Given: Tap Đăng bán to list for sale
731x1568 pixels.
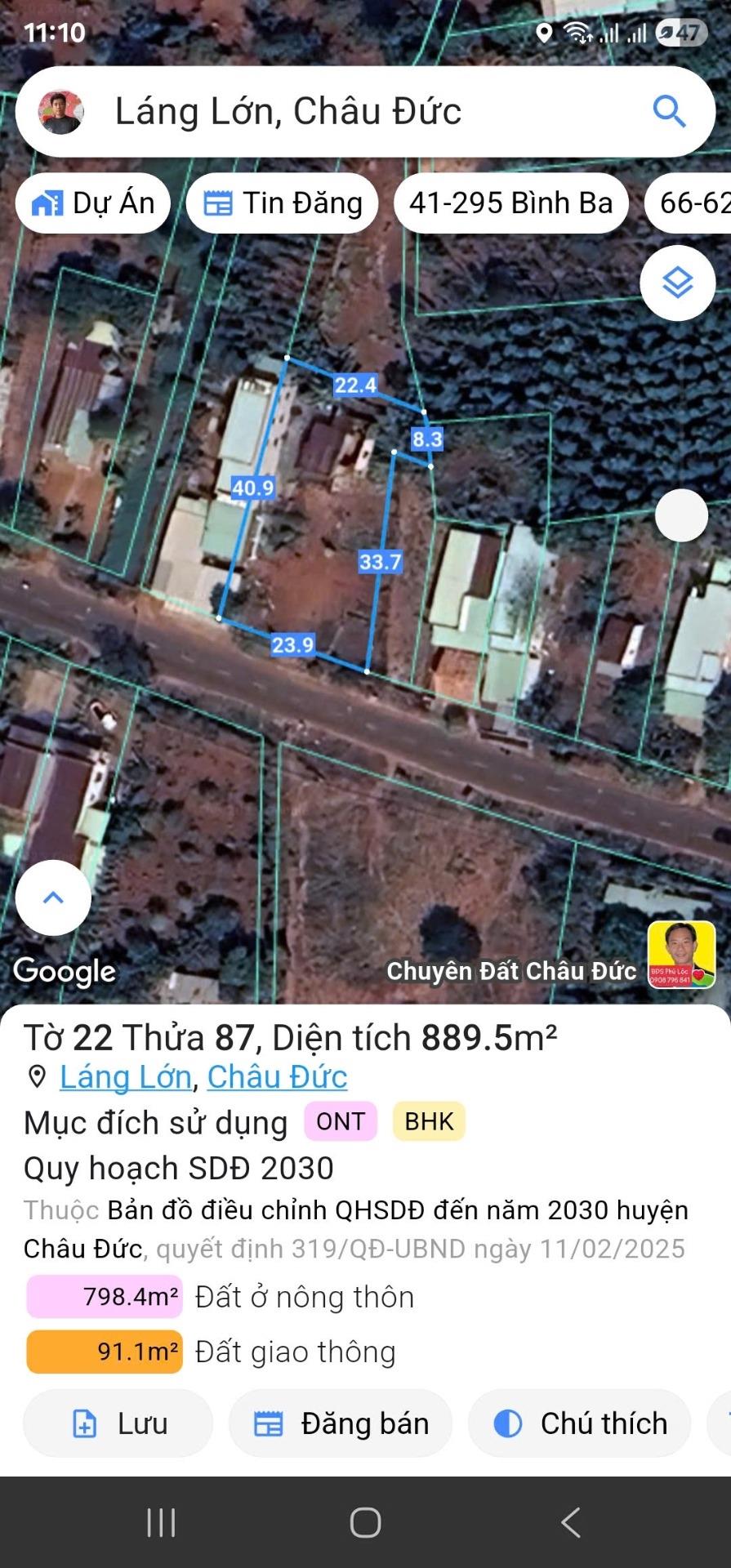Looking at the screenshot, I should coord(341,1423).
